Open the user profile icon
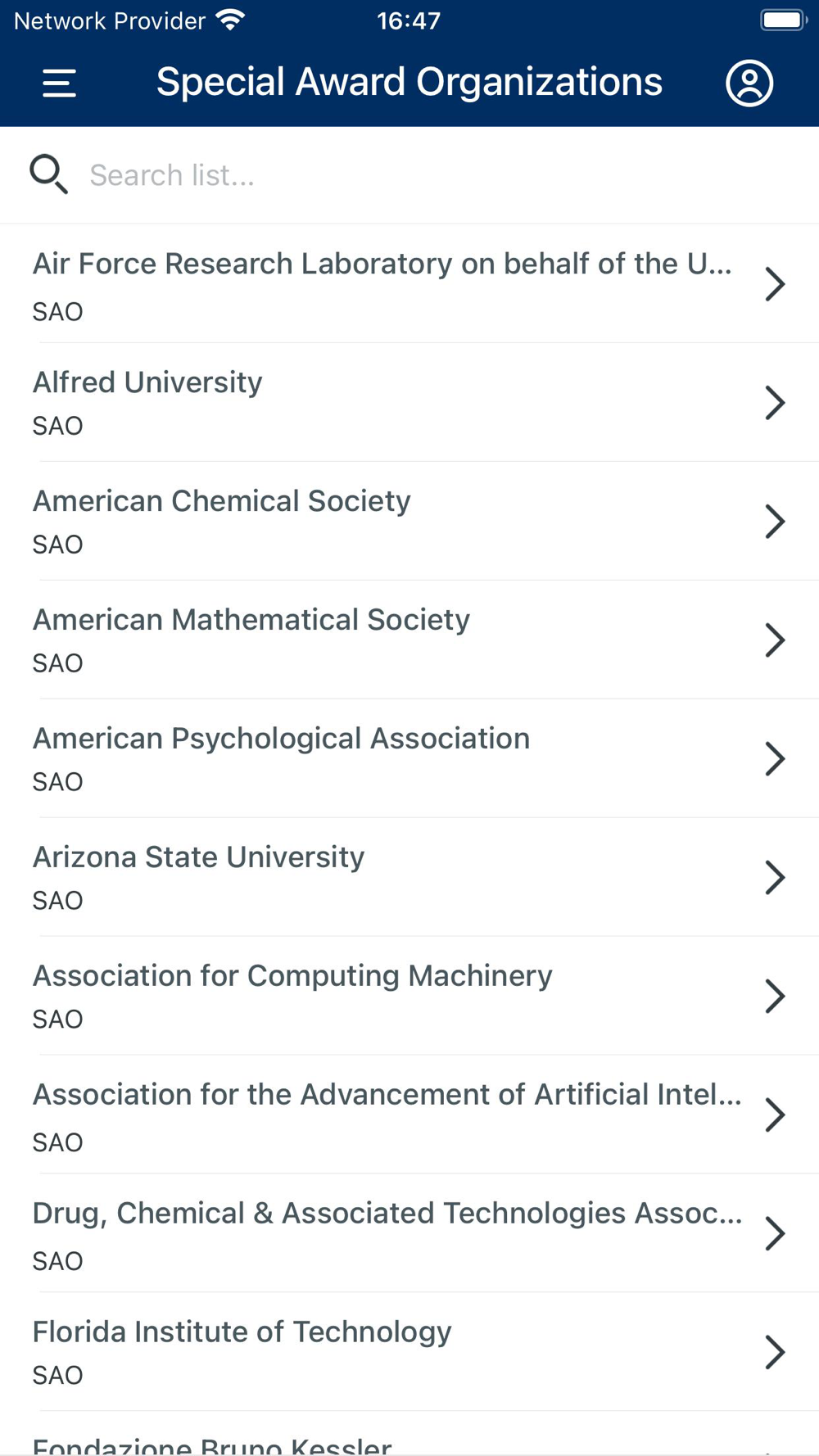This screenshot has width=819, height=1456. (x=749, y=83)
